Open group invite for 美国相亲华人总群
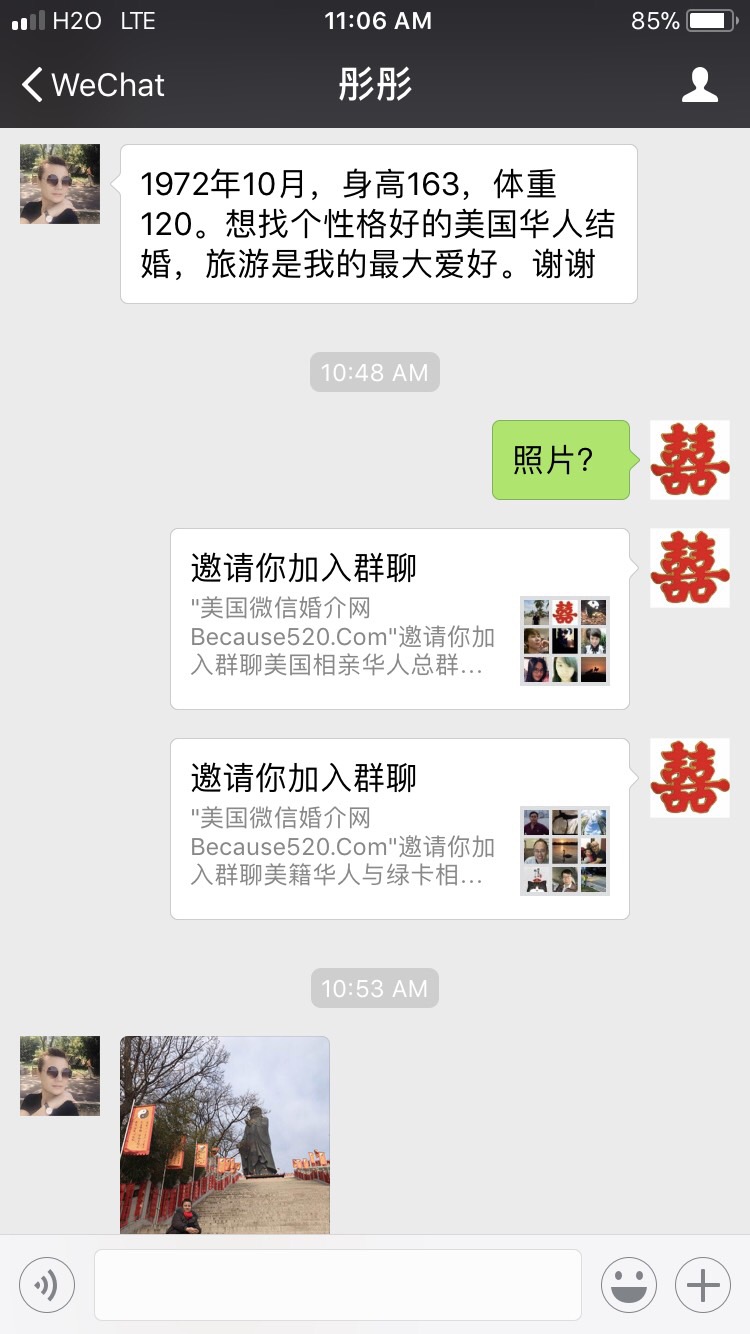 pos(399,619)
